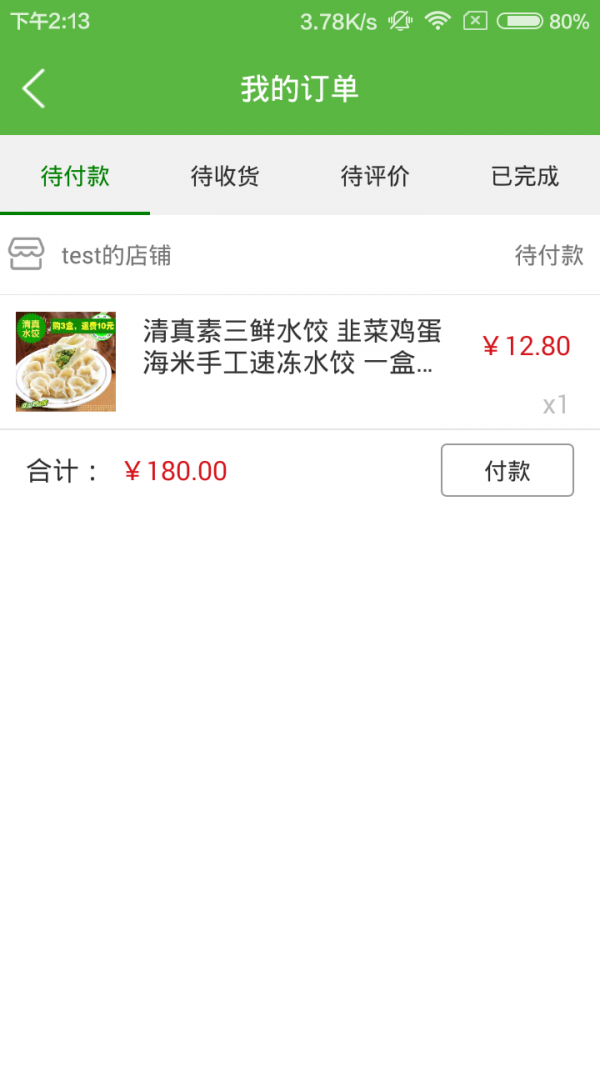View the 清真素三鲜水饺 order item

[292, 347]
